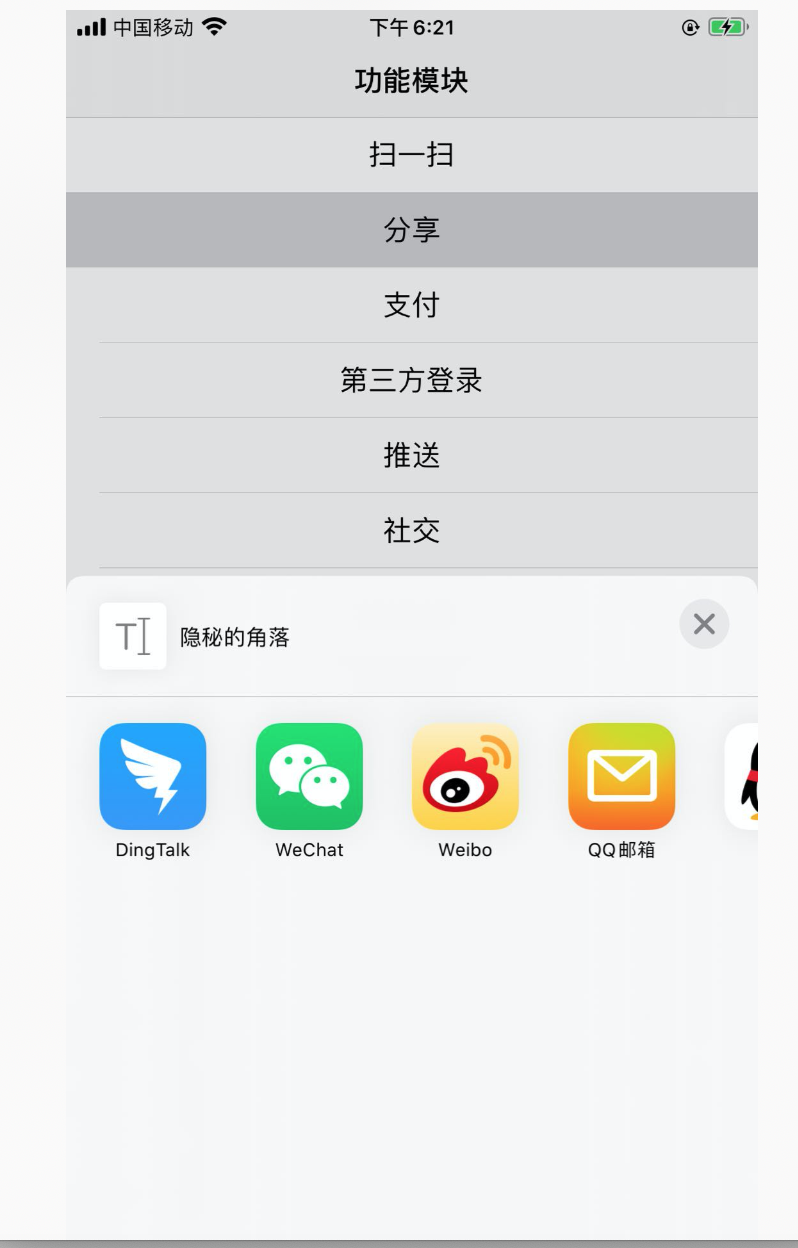Viewport: 798px width, 1248px height.
Task: Share to the QQ penguin app
Action: tap(742, 777)
